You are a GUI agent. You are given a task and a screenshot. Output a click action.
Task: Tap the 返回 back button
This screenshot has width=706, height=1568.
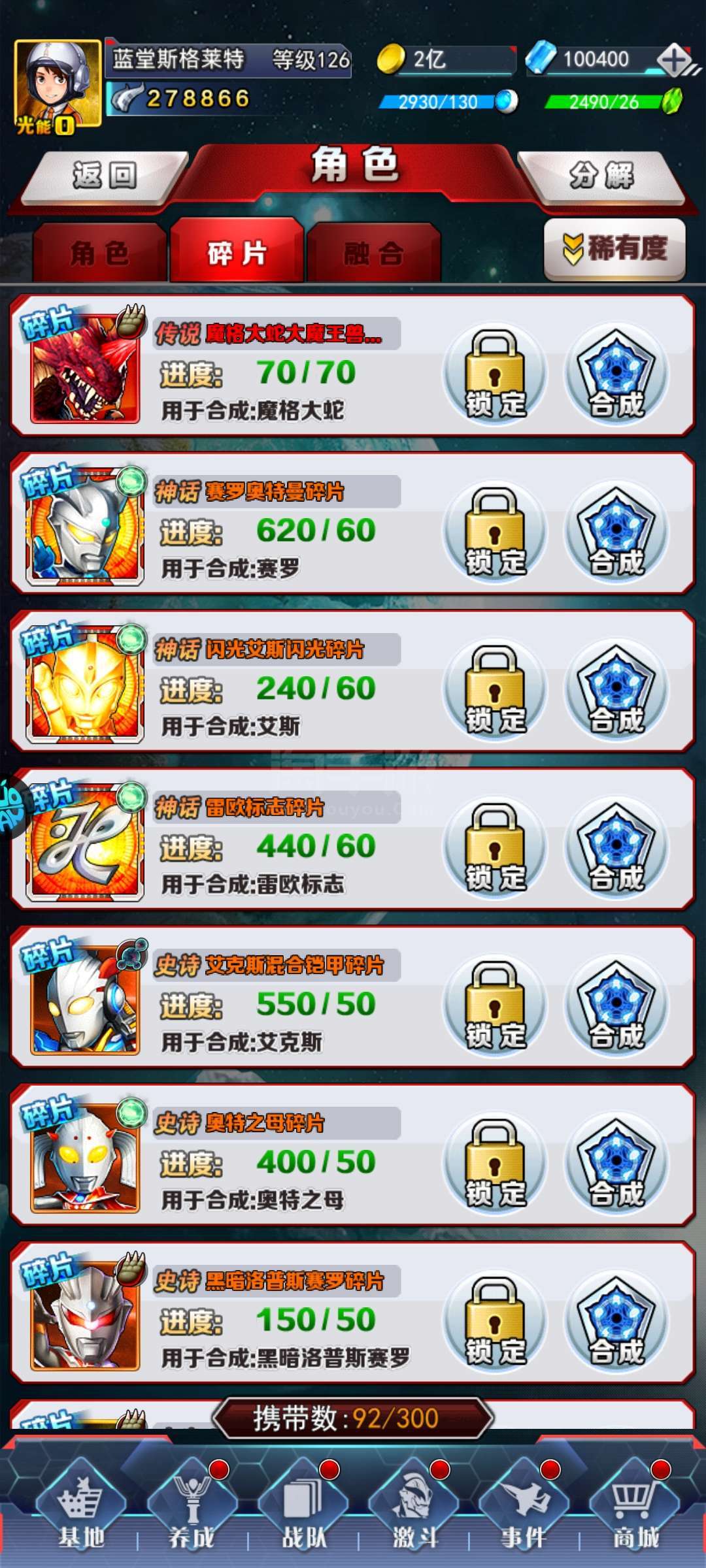coord(105,176)
